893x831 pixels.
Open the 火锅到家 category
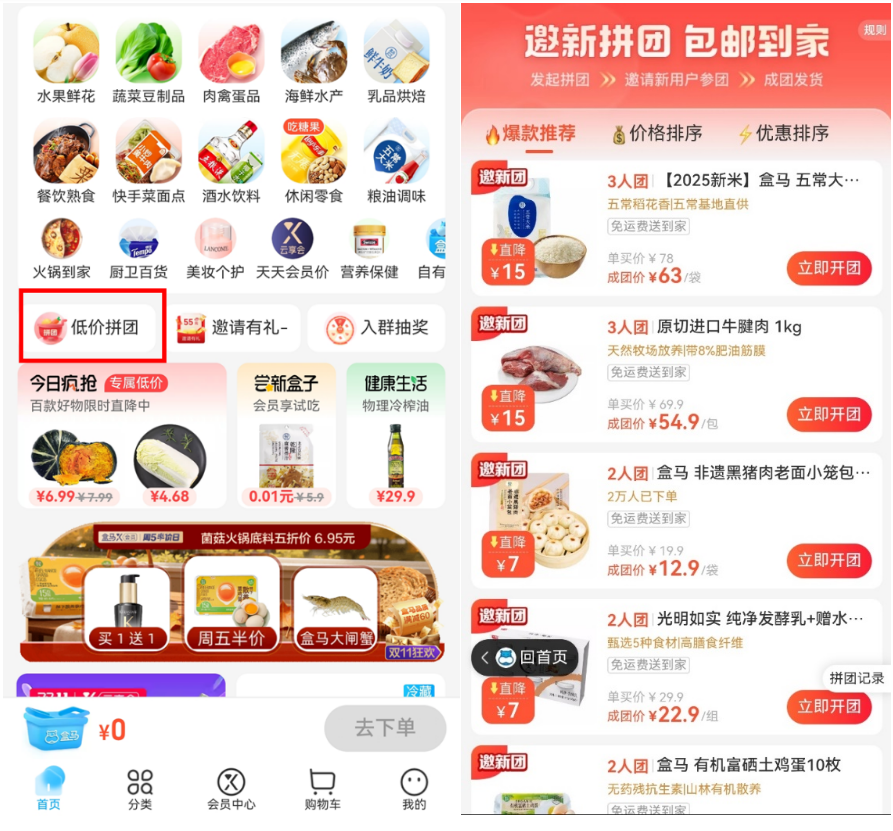[x=61, y=249]
